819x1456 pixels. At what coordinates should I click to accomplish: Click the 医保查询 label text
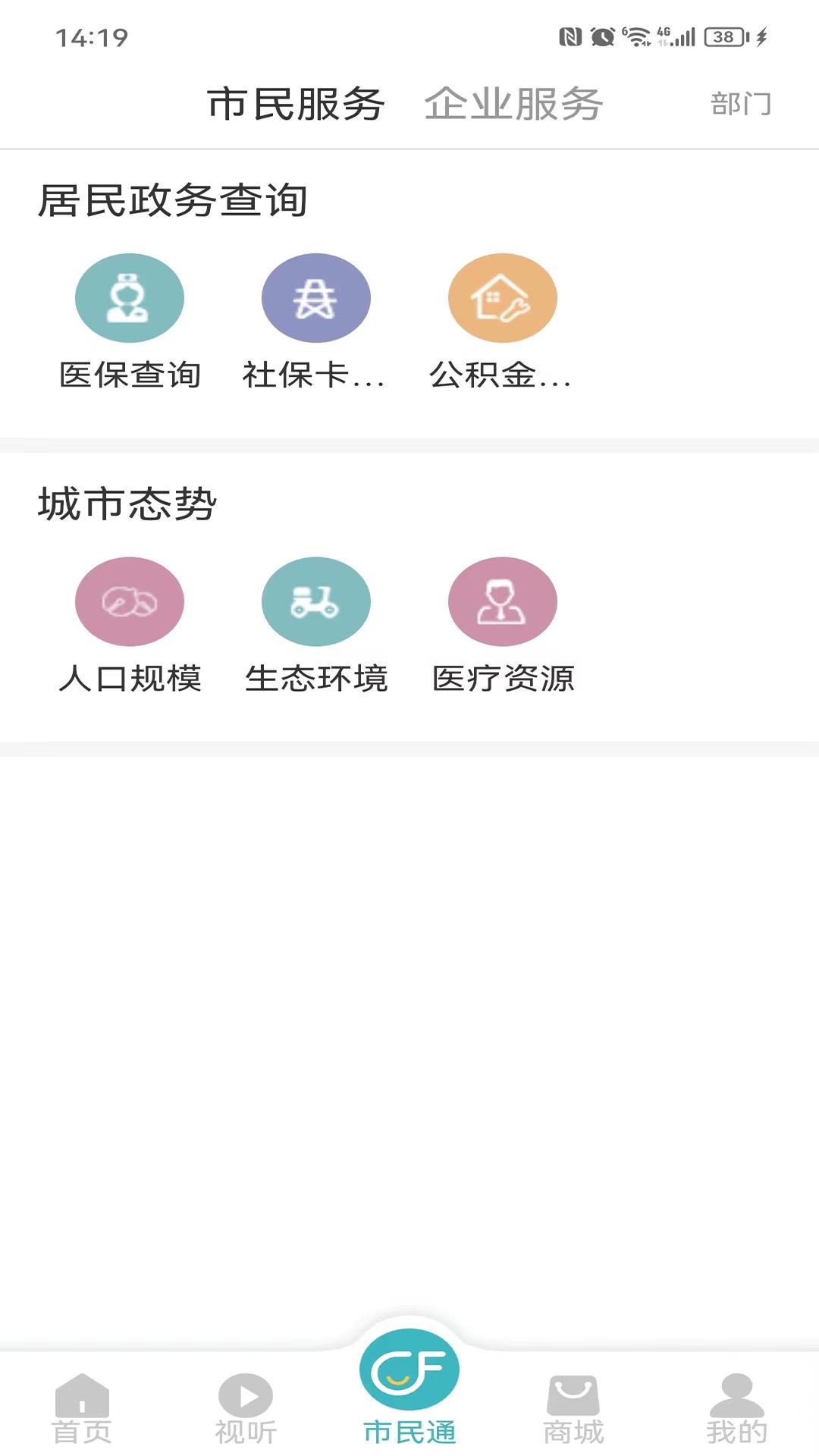pyautogui.click(x=129, y=375)
